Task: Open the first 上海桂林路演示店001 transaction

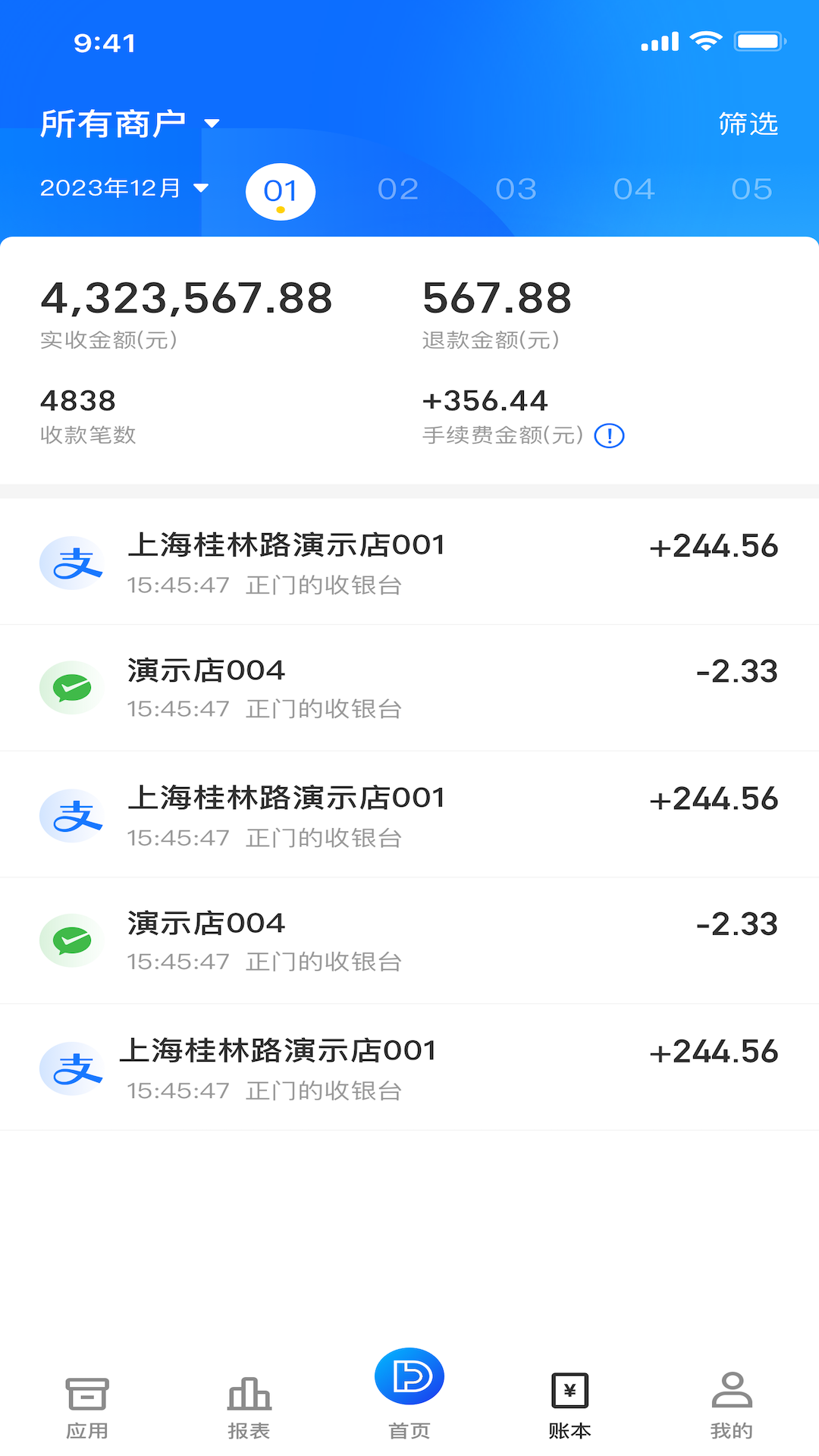Action: tap(409, 563)
